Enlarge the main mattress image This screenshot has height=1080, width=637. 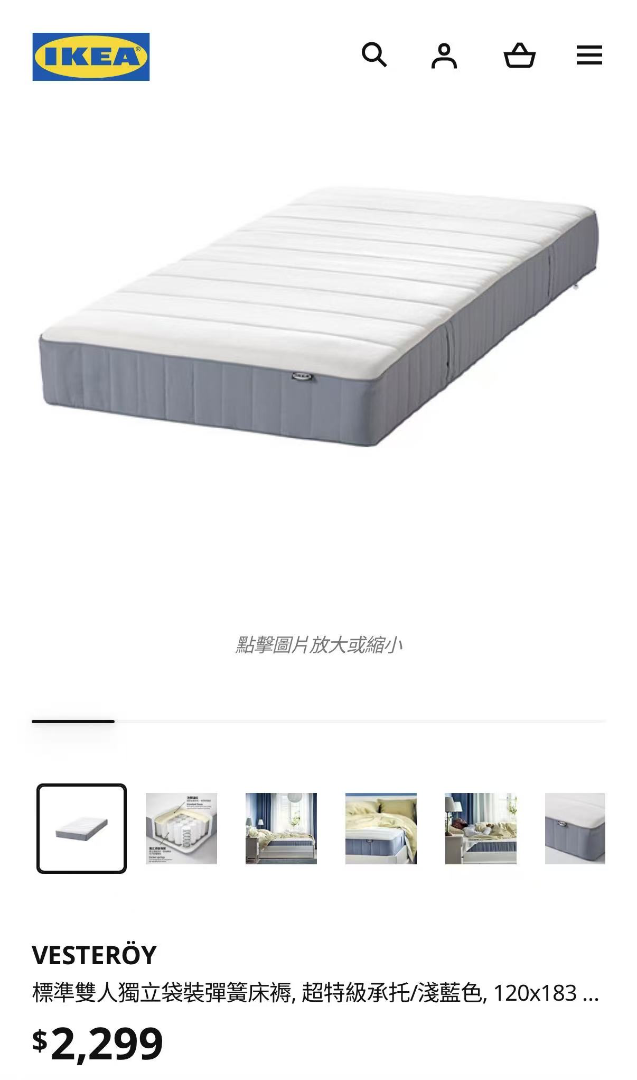point(318,320)
